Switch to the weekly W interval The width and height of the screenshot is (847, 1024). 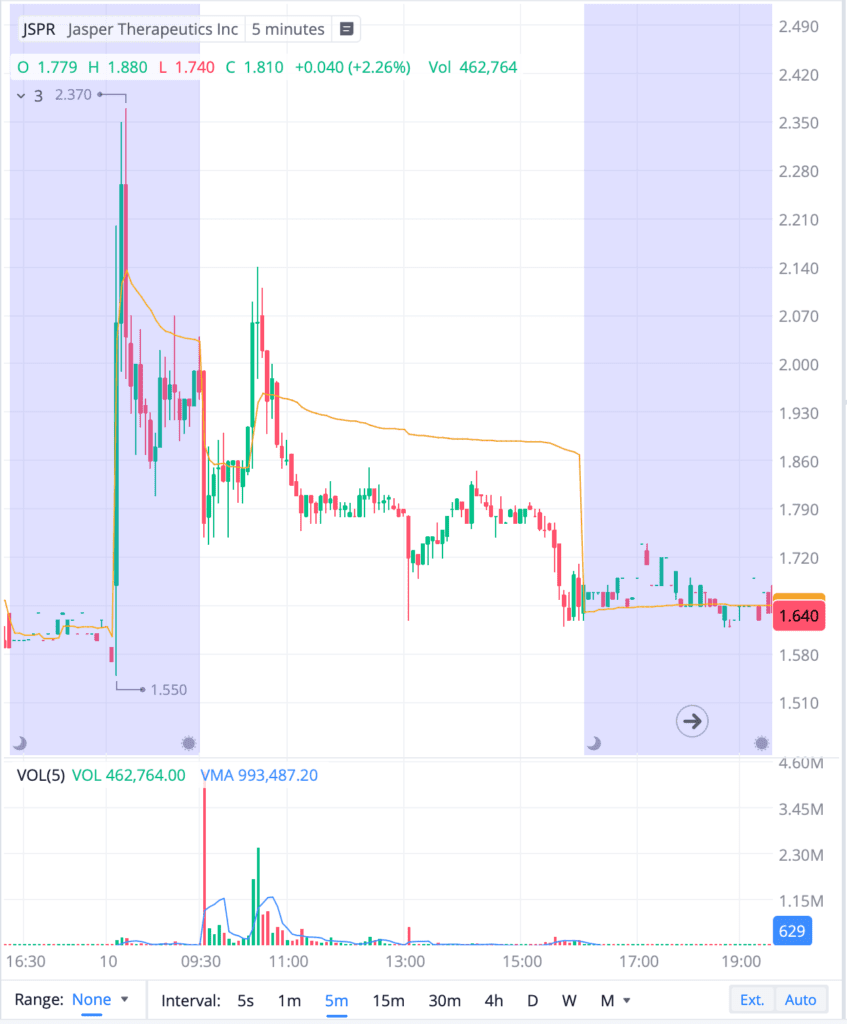pos(569,1000)
